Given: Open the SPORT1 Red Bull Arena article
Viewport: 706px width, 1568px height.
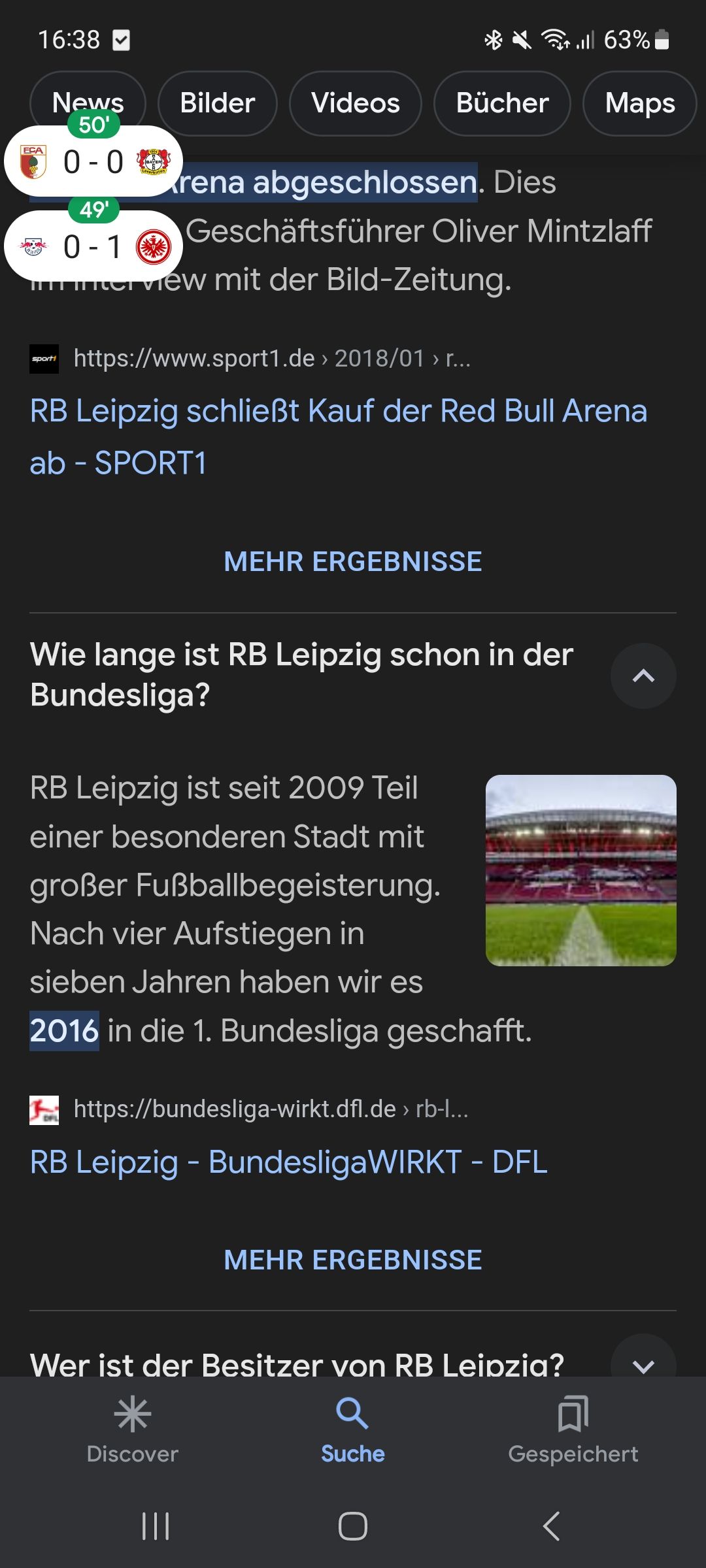Looking at the screenshot, I should 338,436.
